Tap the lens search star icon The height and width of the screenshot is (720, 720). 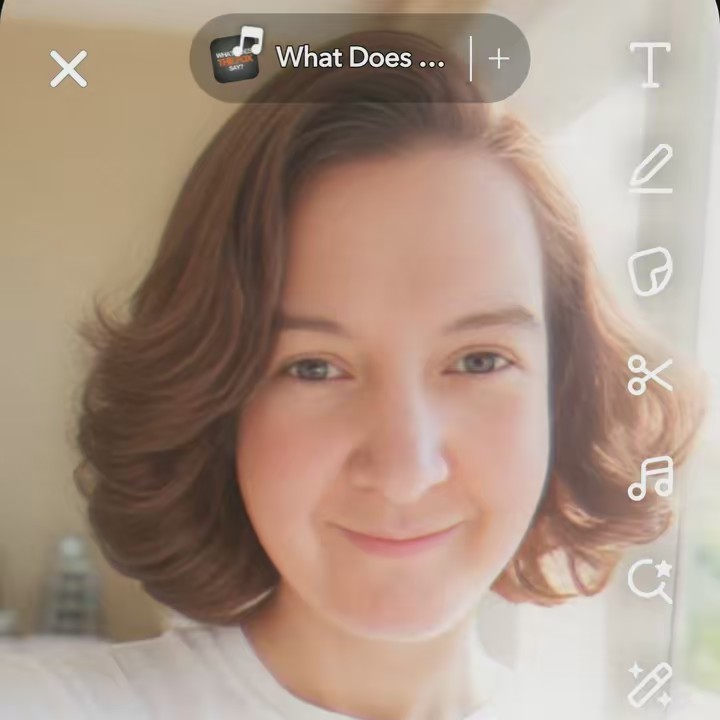650,581
